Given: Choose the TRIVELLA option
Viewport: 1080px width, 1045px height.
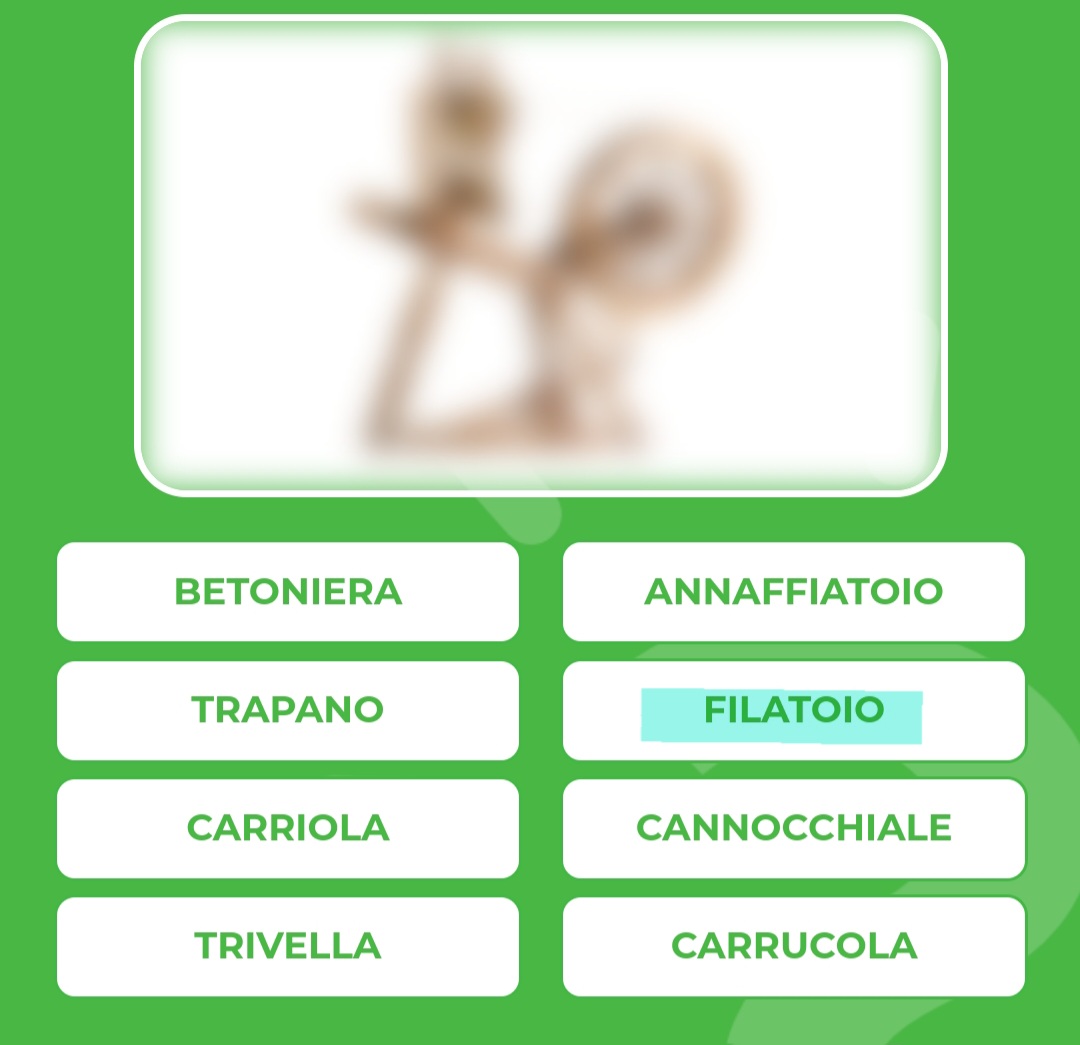Looking at the screenshot, I should pyautogui.click(x=288, y=946).
